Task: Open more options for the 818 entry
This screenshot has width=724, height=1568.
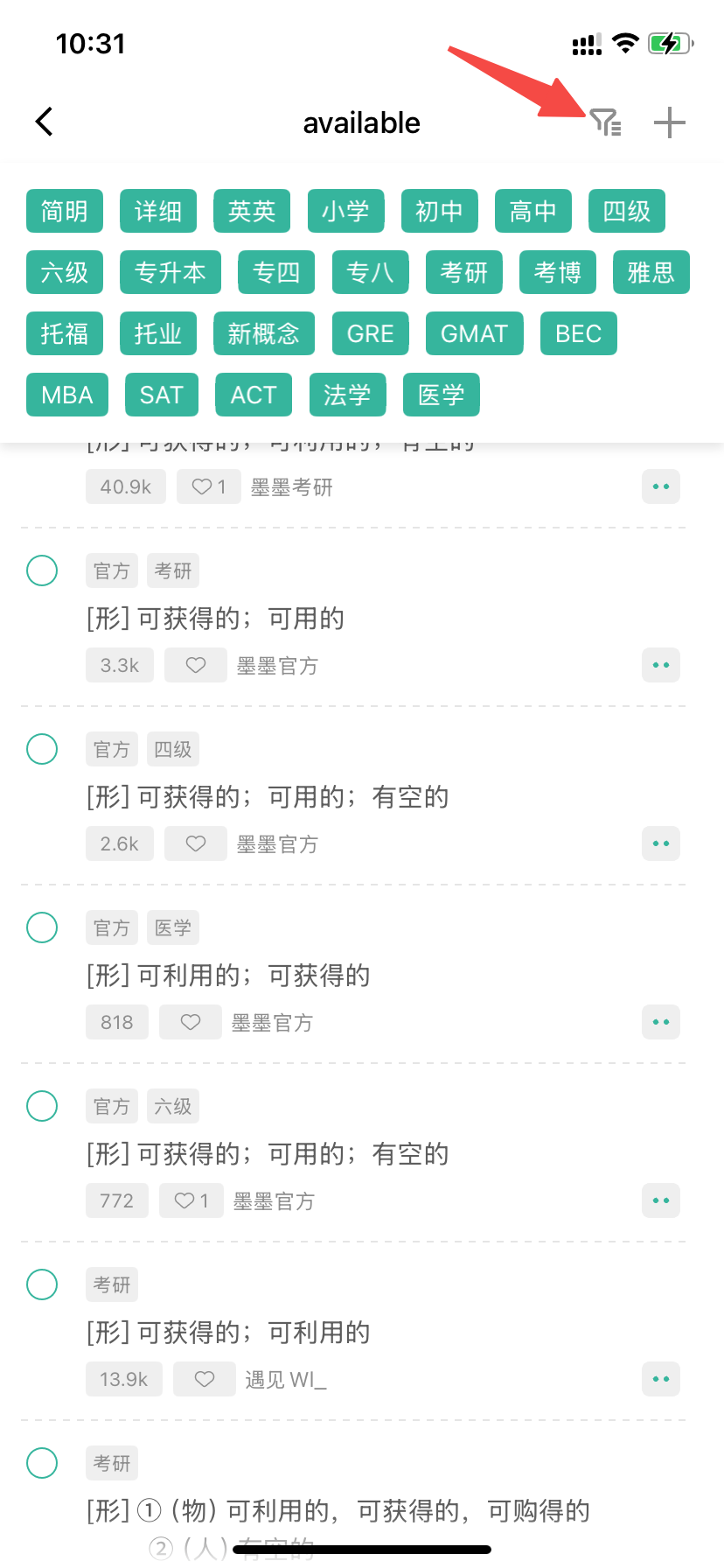Action: click(x=660, y=1022)
